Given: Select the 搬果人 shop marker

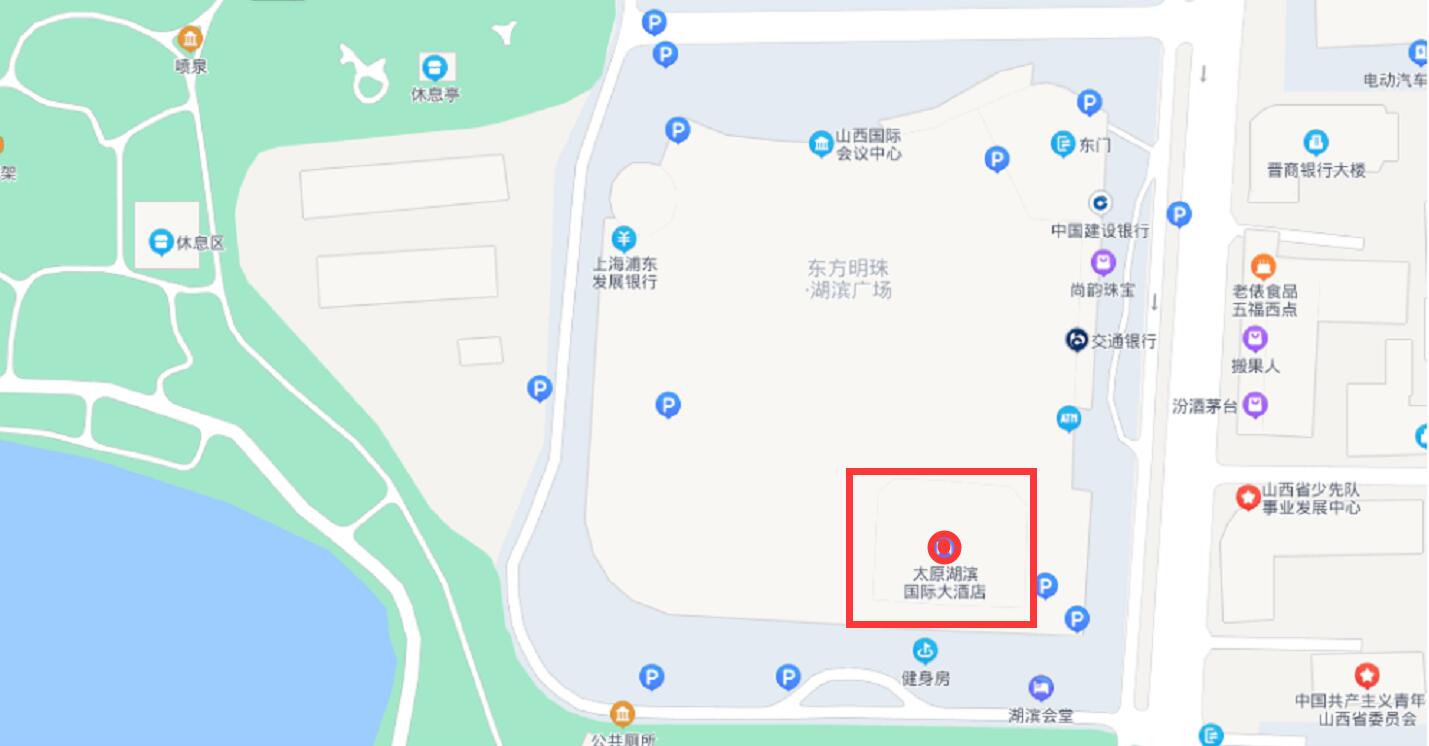Looking at the screenshot, I should click(x=1255, y=340).
